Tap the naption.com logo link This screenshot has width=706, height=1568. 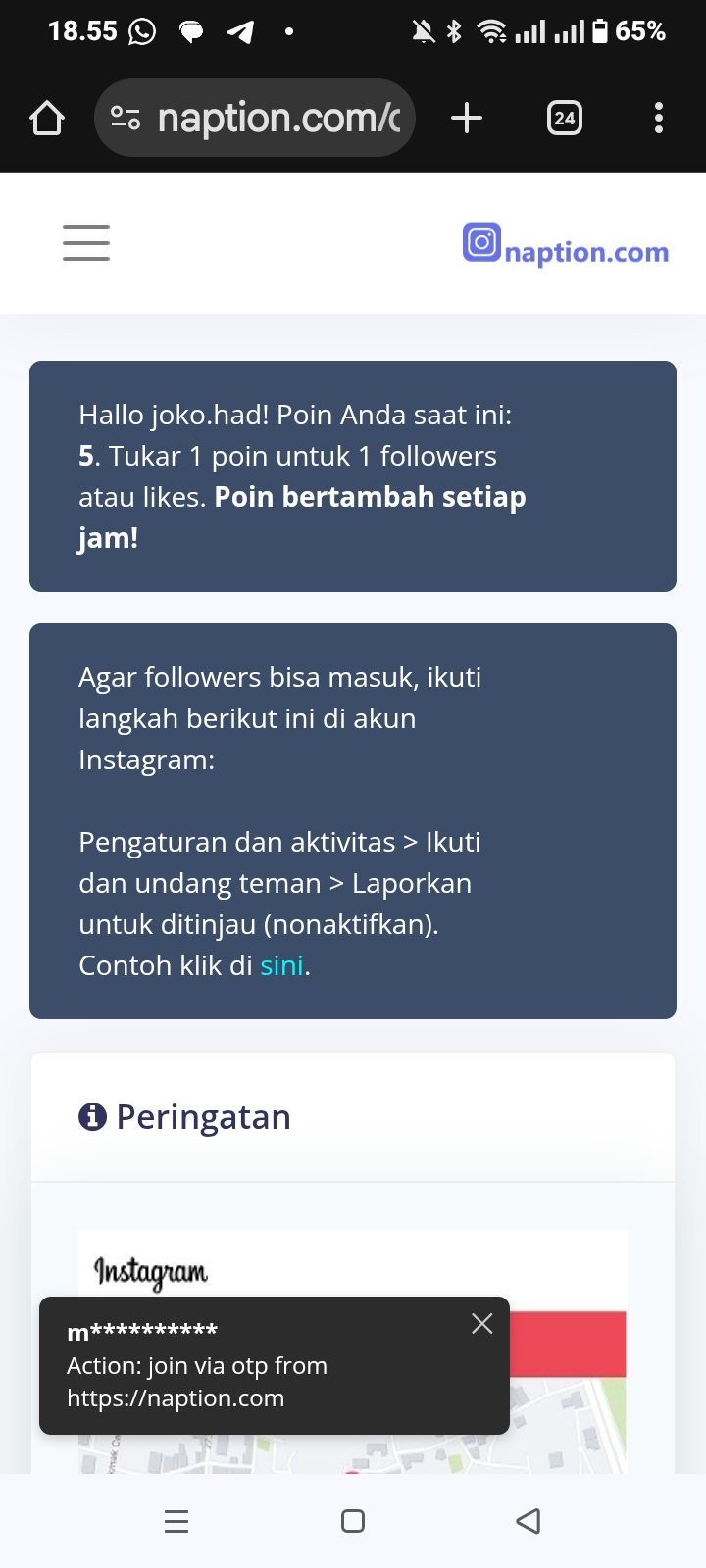pos(566,245)
